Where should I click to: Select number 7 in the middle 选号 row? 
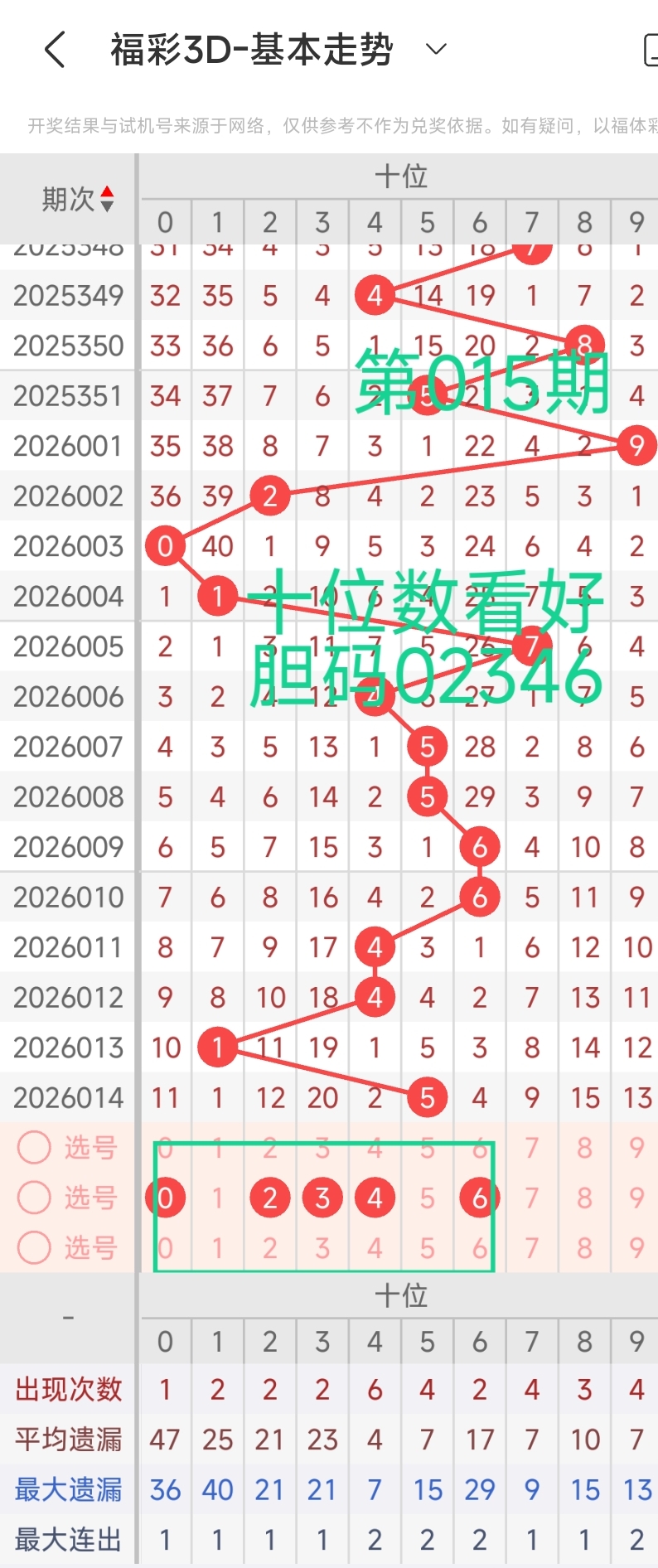[531, 1197]
